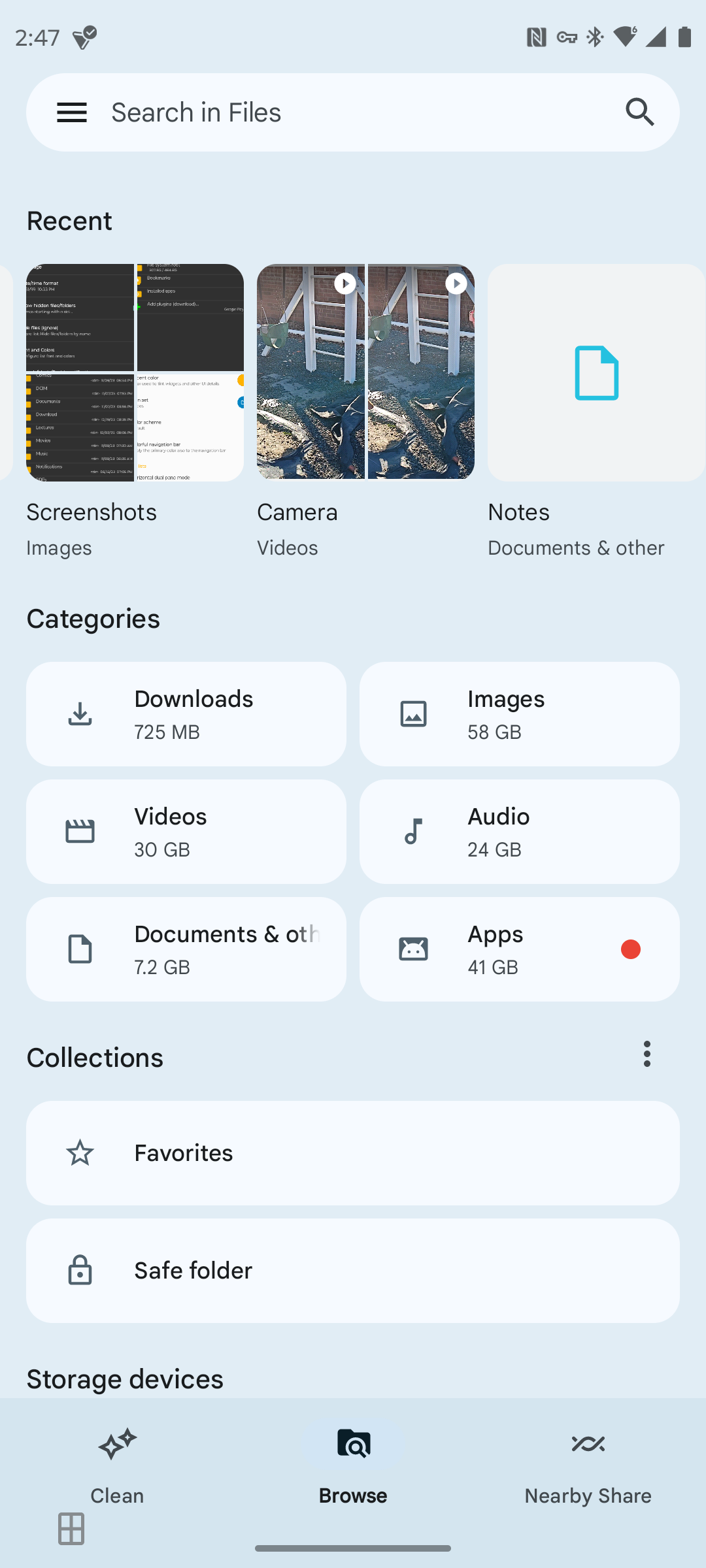Open the Favorites collection
Screen dimensions: 706x1568
tap(353, 1153)
